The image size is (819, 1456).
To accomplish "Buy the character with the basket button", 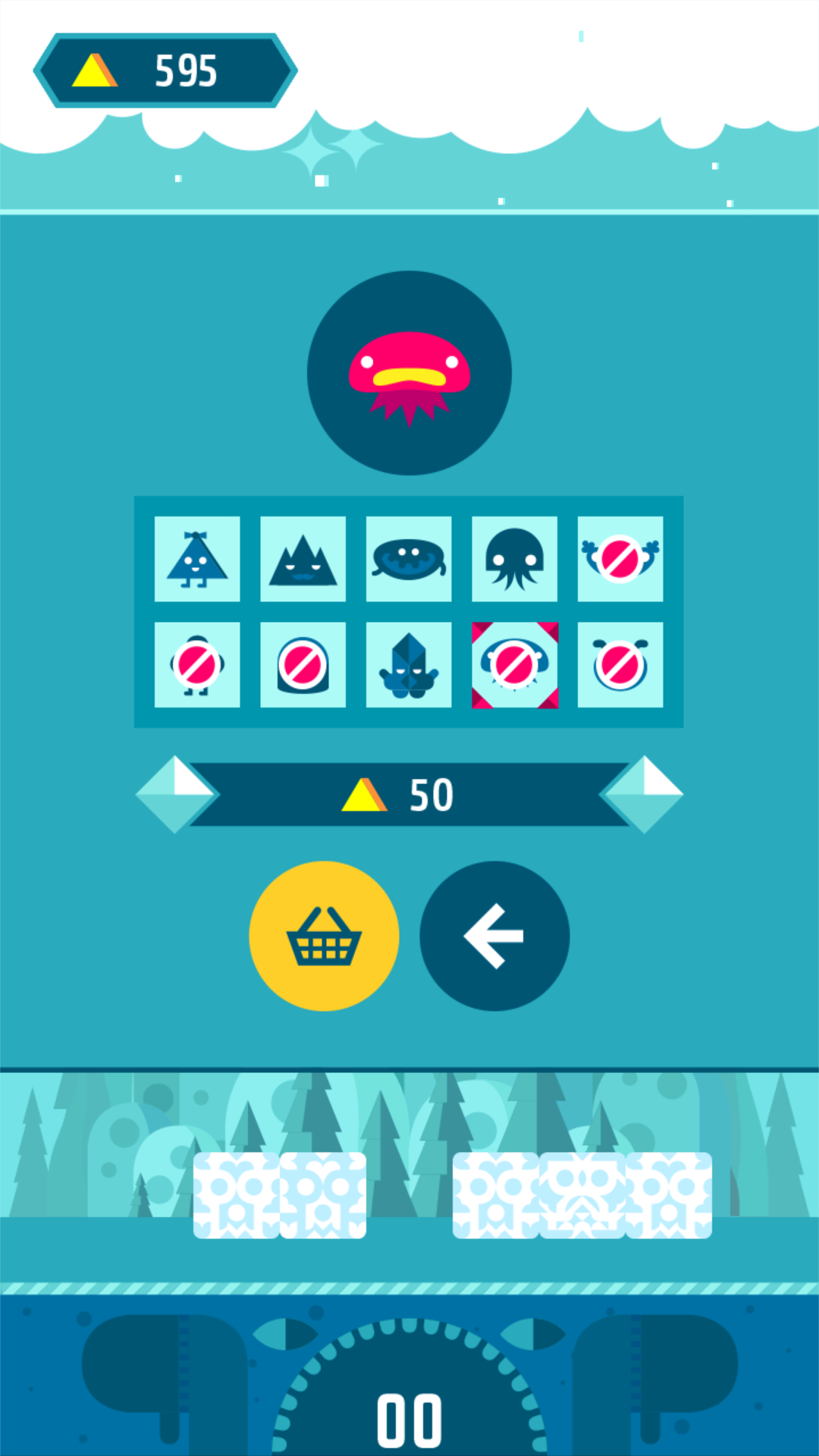I will pos(324,935).
